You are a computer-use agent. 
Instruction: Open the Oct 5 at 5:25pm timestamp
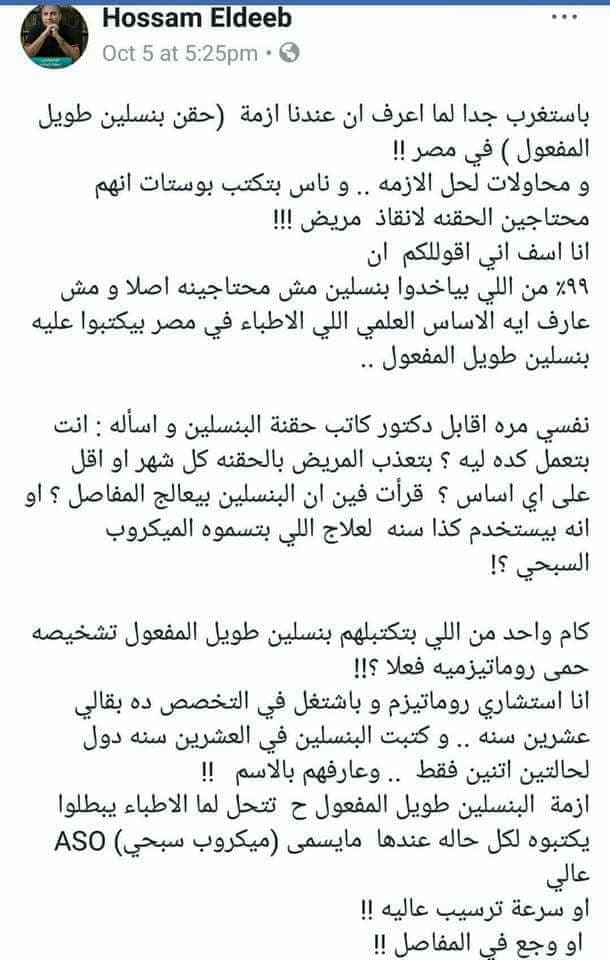[180, 53]
